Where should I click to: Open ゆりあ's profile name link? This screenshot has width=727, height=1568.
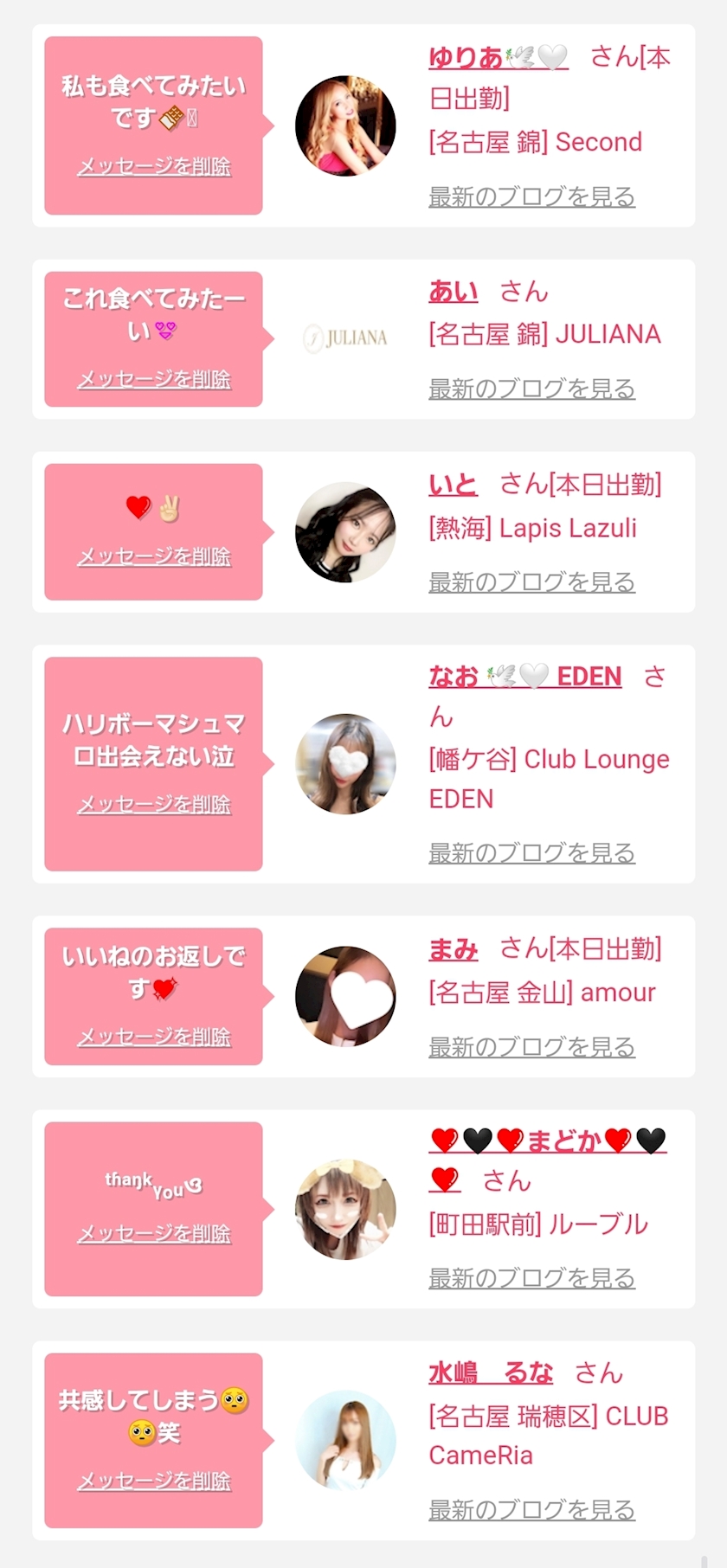coord(498,57)
